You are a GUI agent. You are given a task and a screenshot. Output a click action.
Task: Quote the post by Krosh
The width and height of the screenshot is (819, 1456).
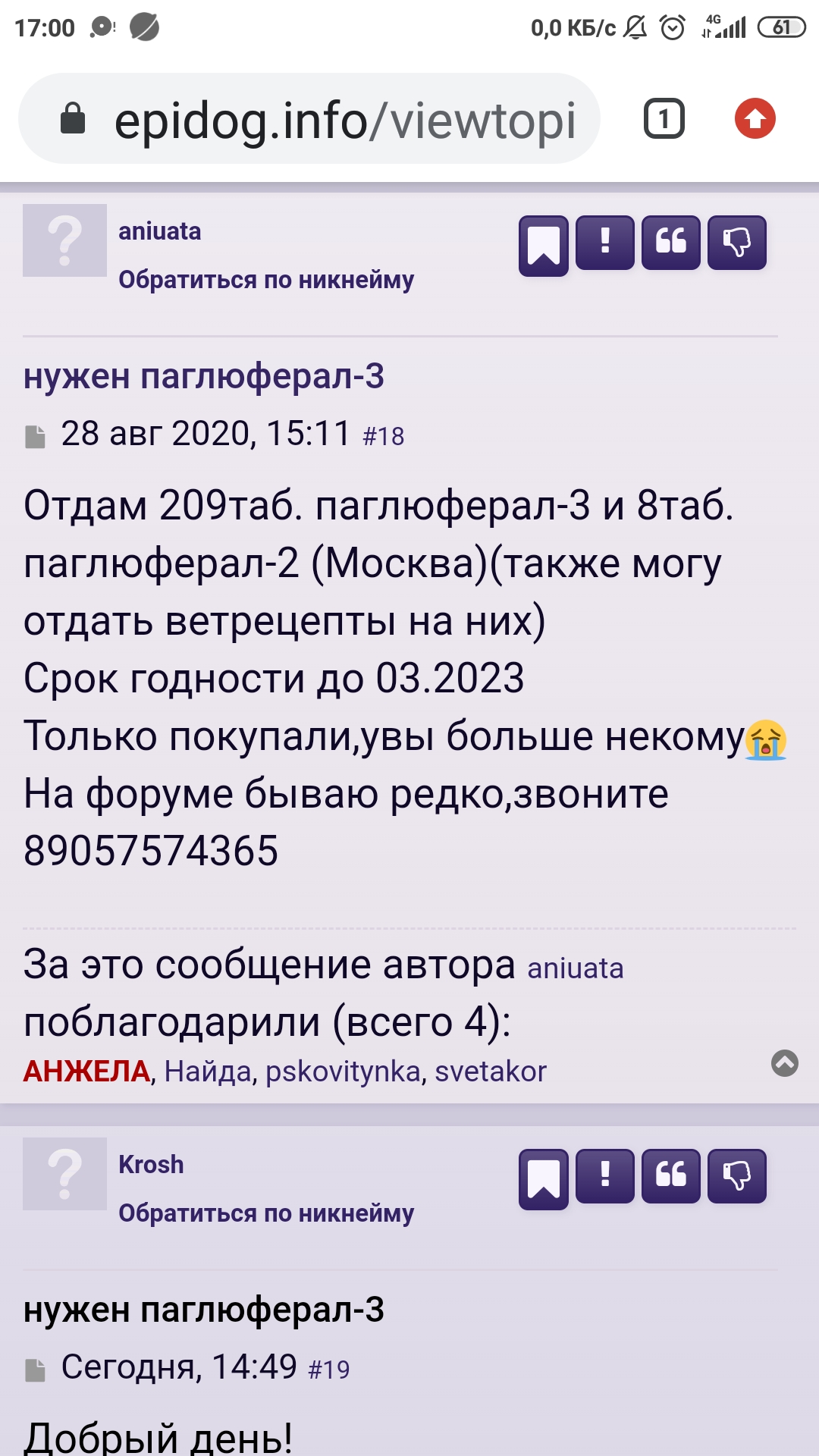click(670, 1176)
